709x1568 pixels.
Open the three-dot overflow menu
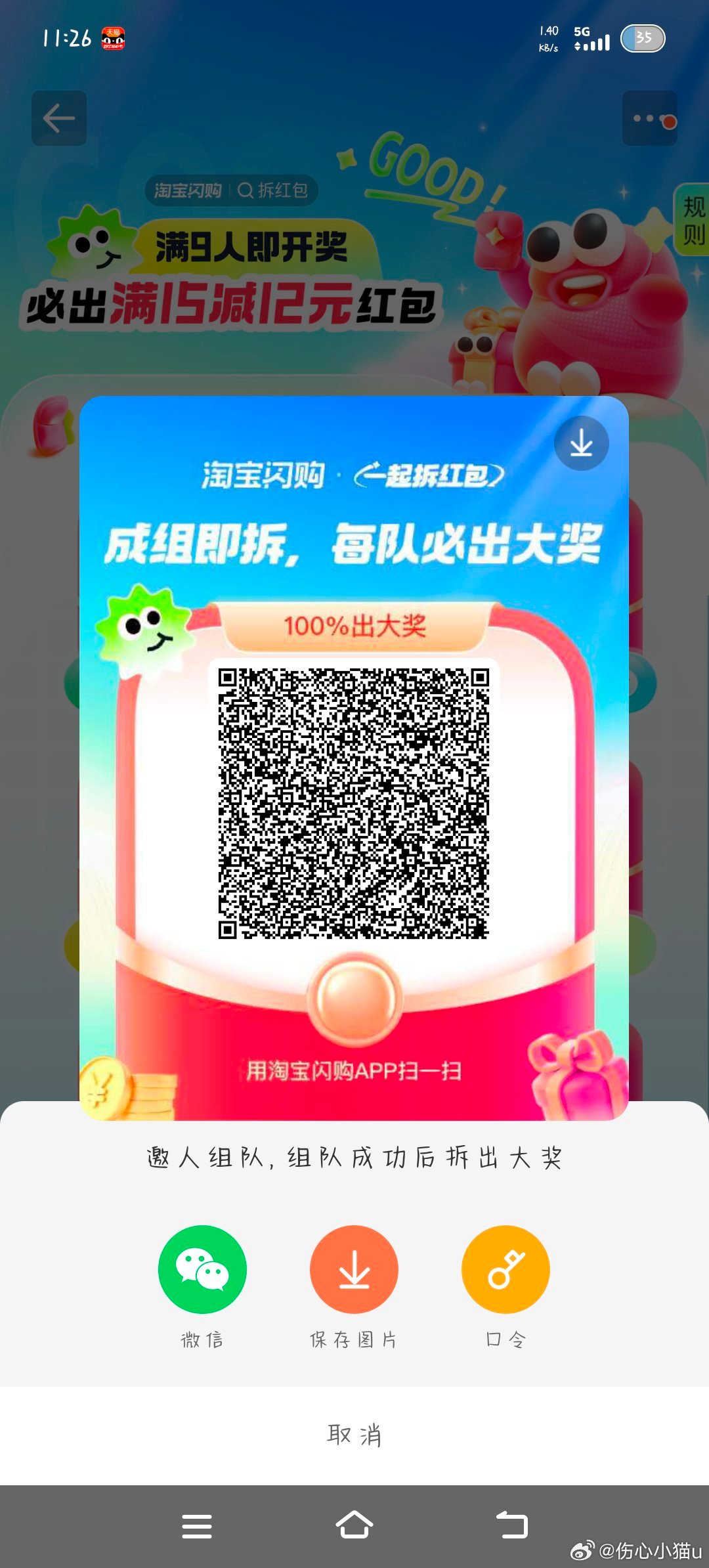tap(649, 118)
